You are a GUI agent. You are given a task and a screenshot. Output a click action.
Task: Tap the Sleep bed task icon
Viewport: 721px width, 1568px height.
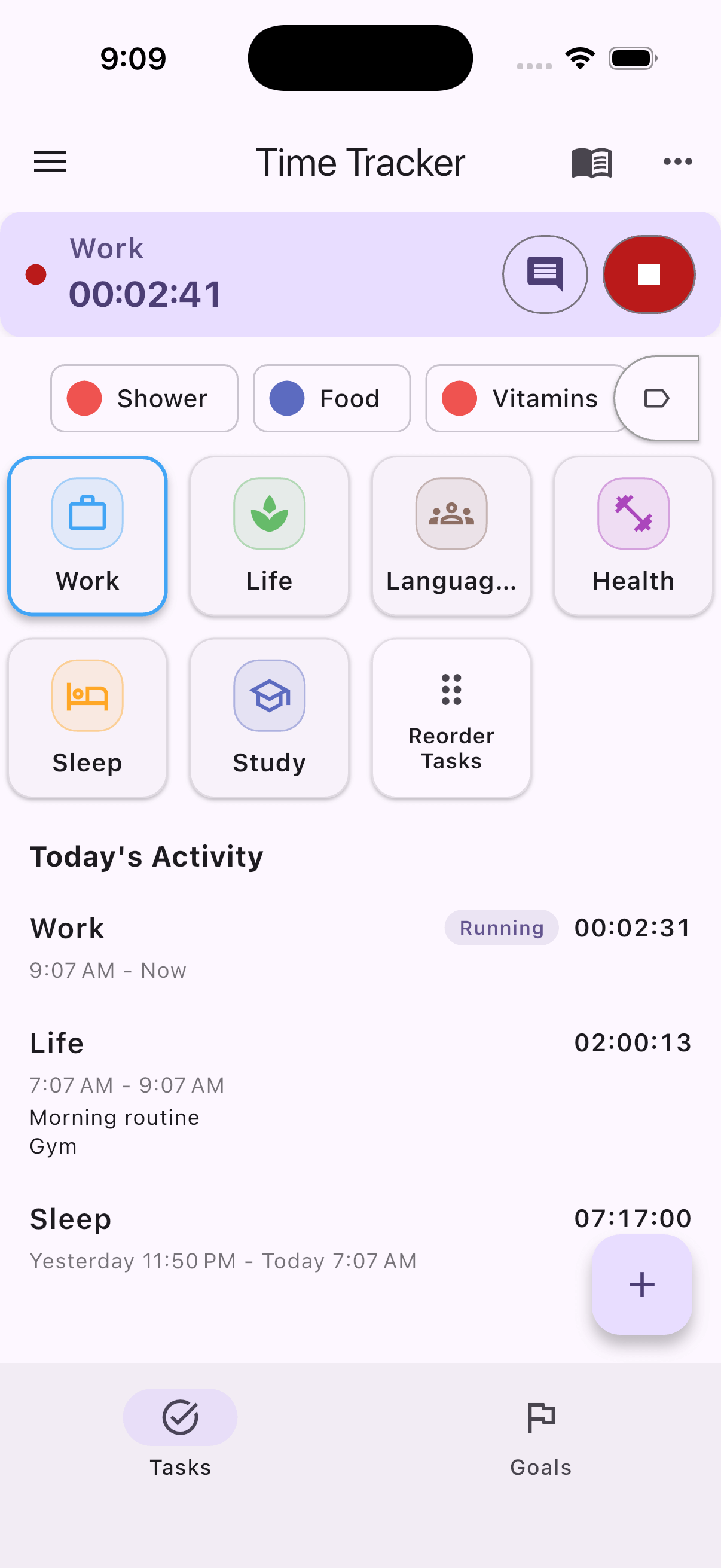87,695
